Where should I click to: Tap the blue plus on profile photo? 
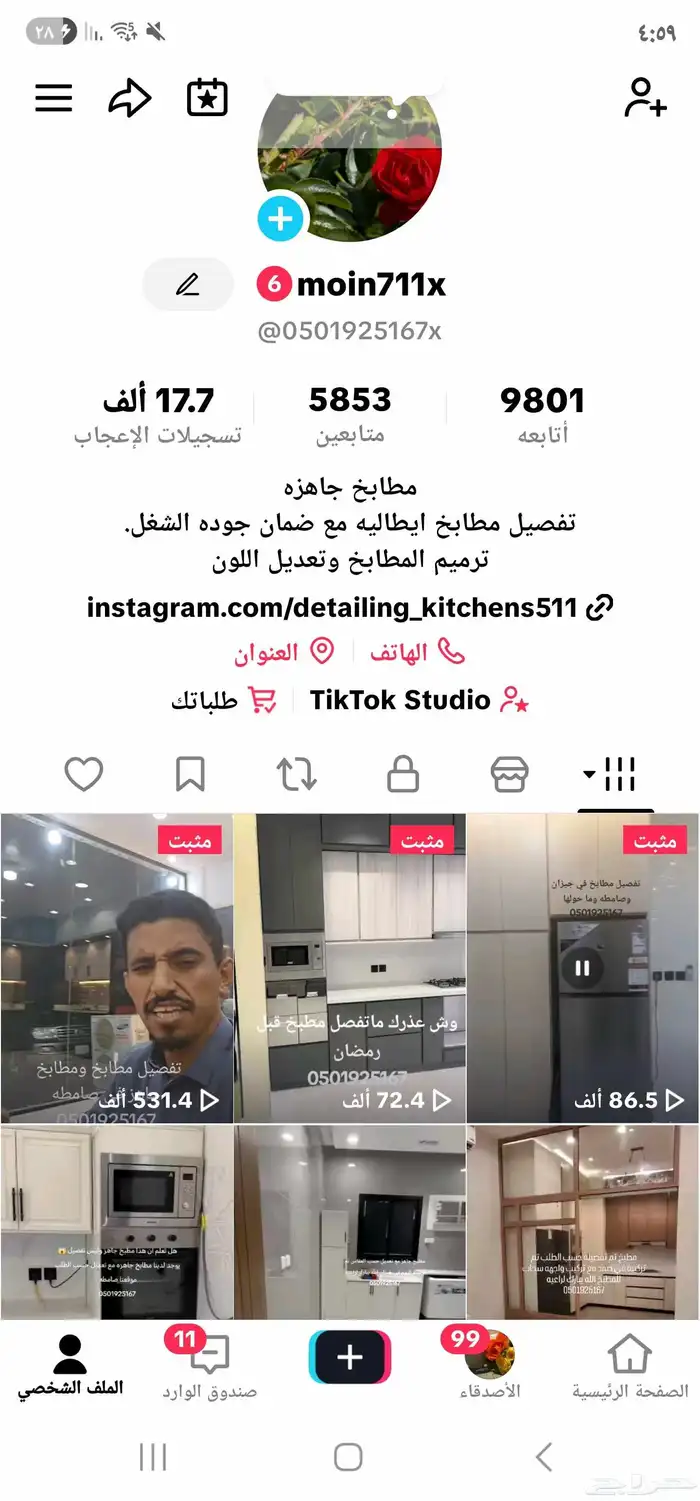point(281,218)
